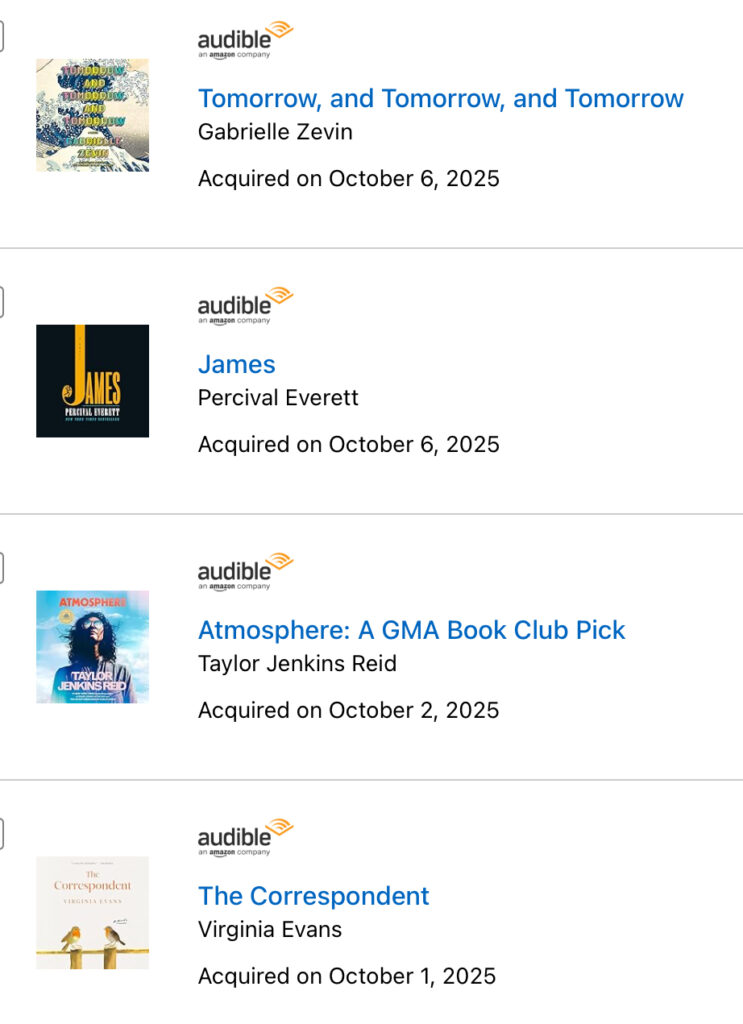Select the checkbox for The Correspondent
Image resolution: width=743 pixels, height=1024 pixels.
[x=1, y=834]
